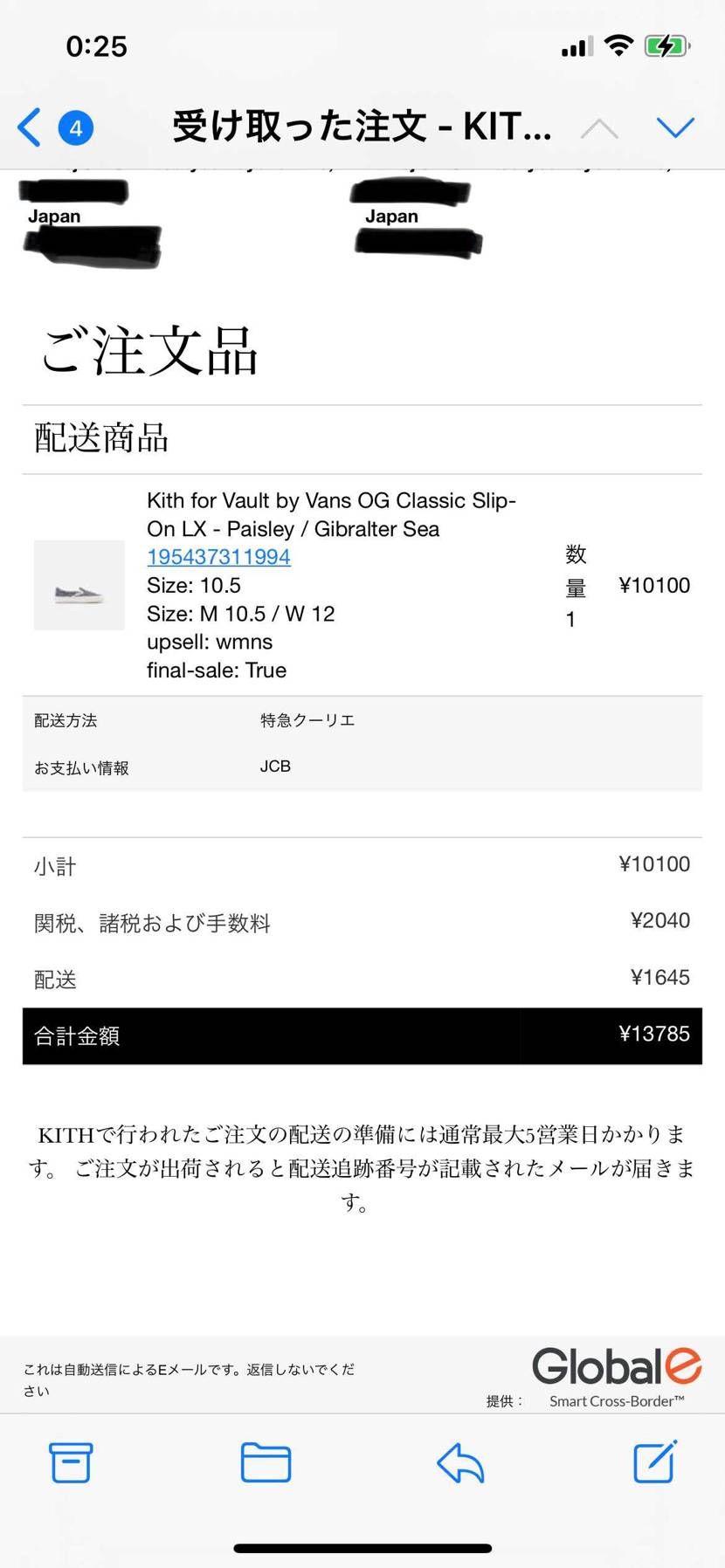
Task: Jump to the previous email
Action: [599, 128]
